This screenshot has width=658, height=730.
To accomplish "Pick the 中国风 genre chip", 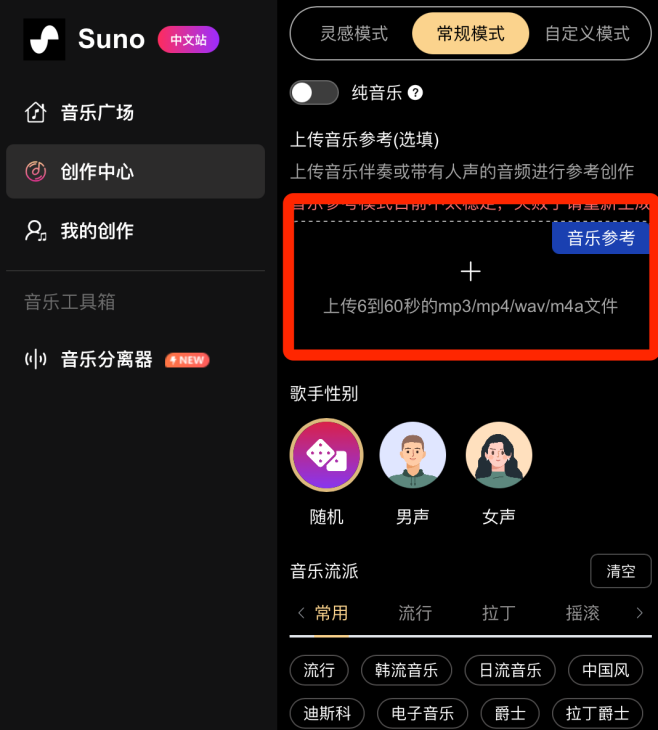I will coord(604,670).
